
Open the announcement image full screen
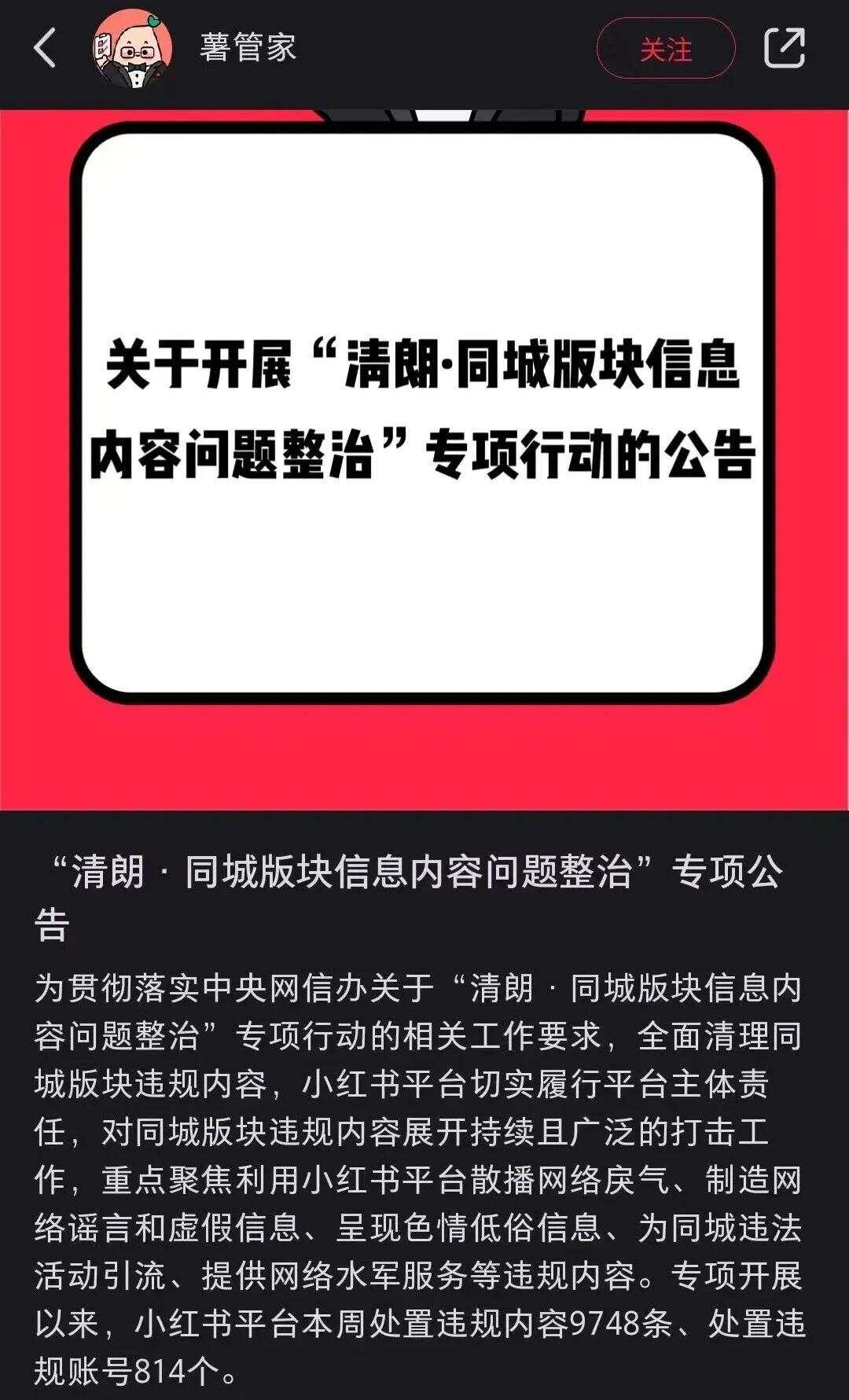point(423,459)
